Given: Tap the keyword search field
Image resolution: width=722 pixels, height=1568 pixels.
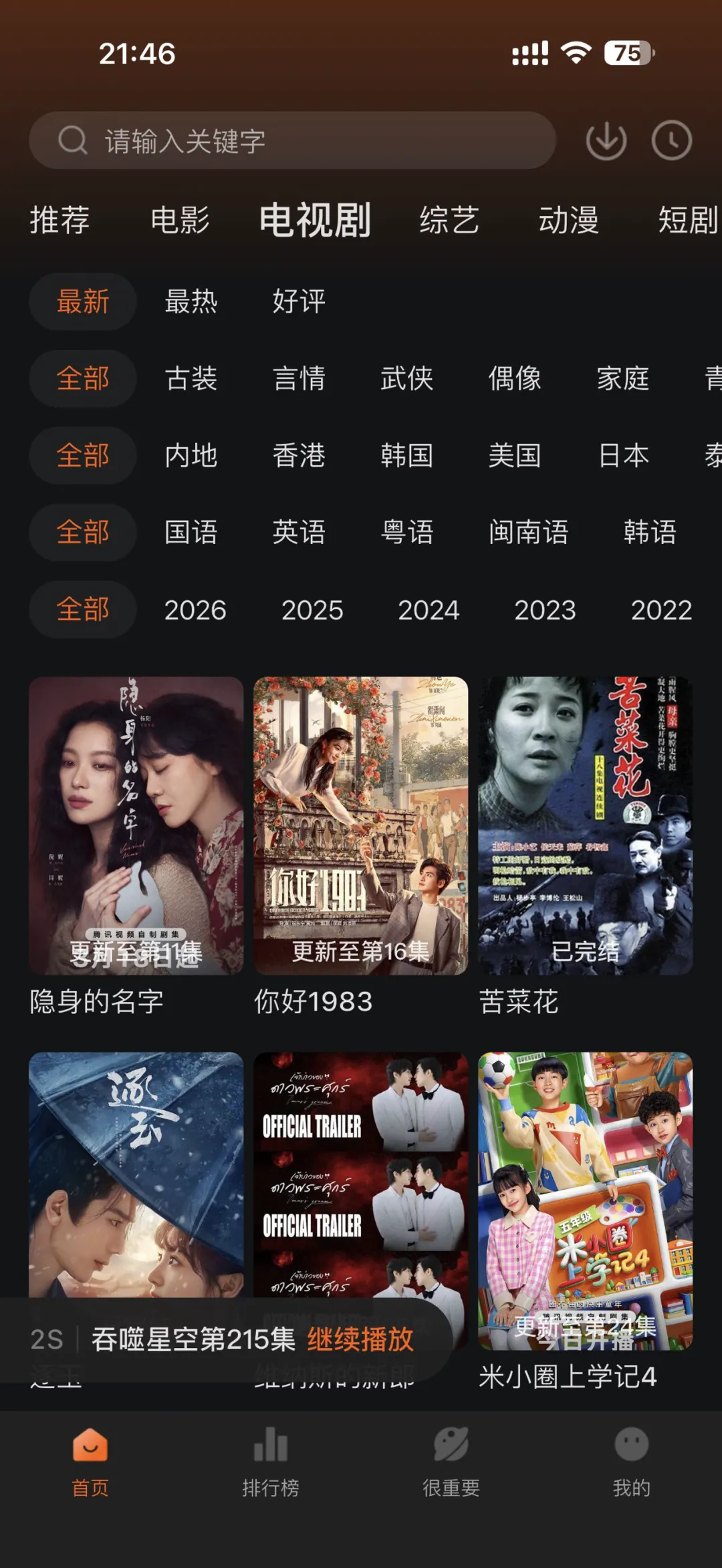Looking at the screenshot, I should (292, 140).
